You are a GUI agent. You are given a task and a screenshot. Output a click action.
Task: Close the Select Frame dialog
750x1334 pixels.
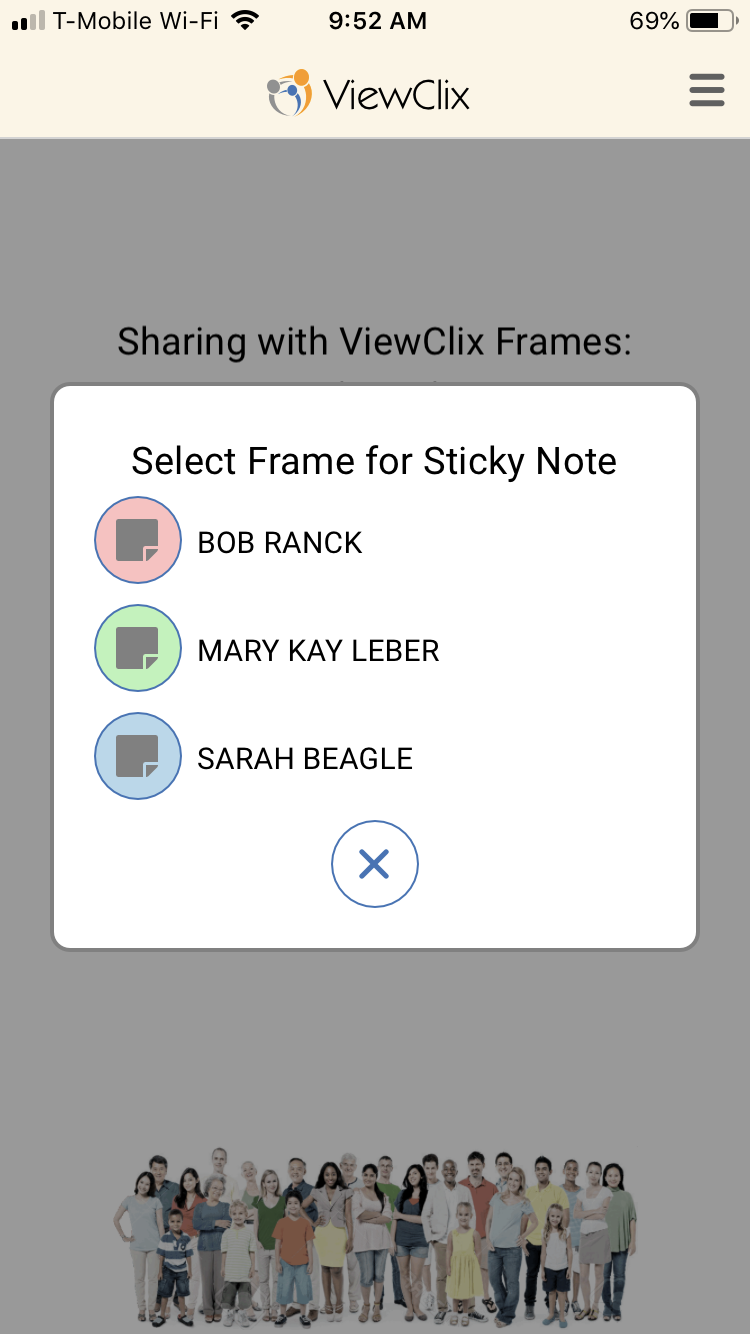click(x=375, y=864)
